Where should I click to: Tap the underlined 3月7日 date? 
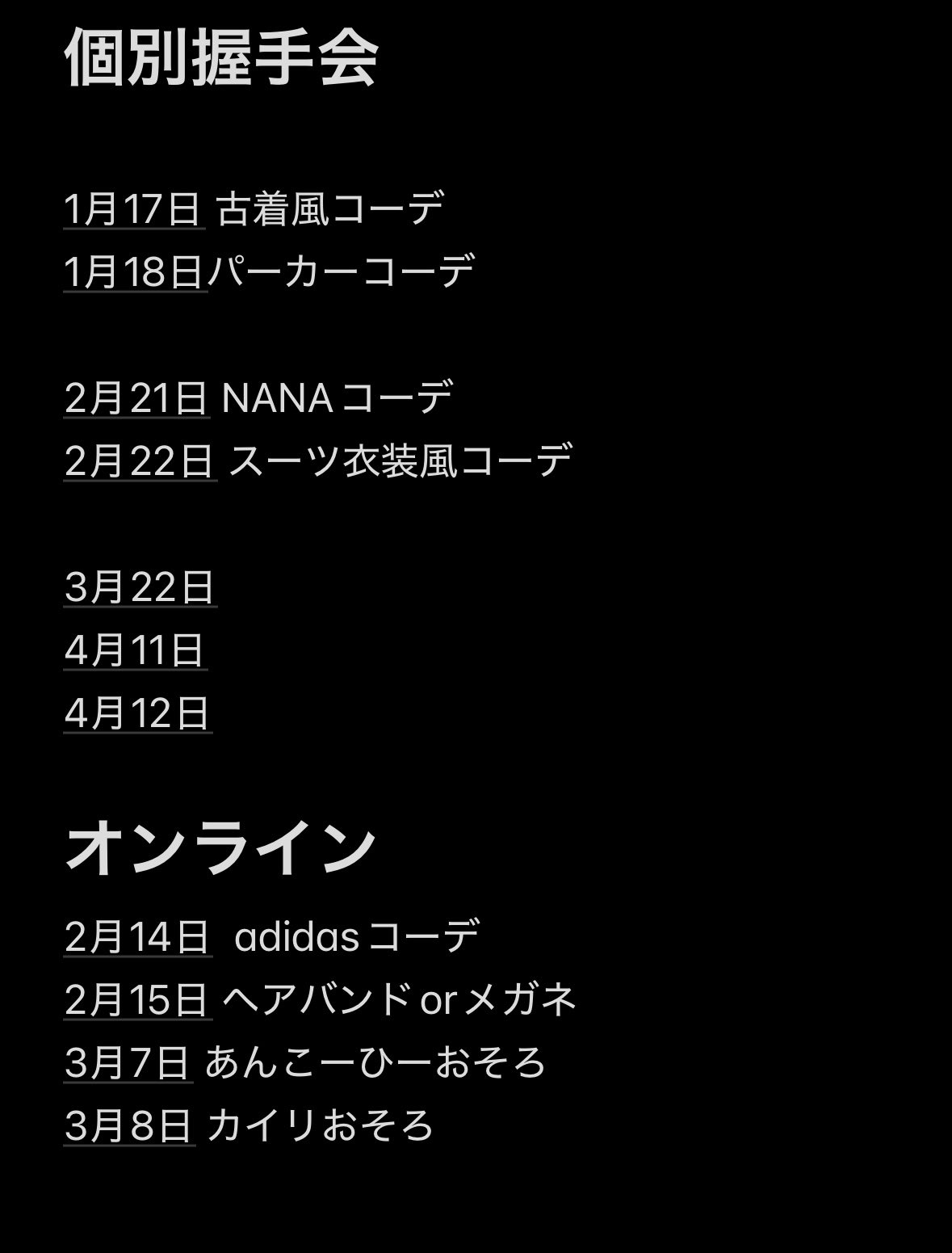tap(128, 1063)
